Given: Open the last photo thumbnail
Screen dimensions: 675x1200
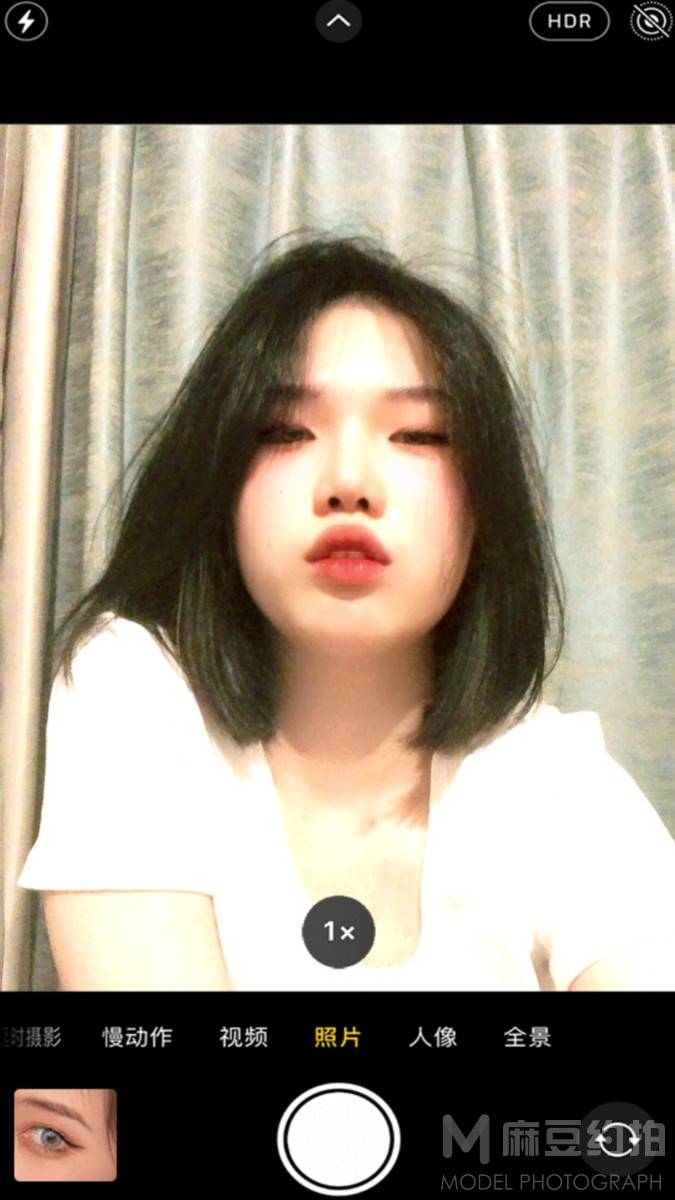Looking at the screenshot, I should click(x=66, y=1135).
